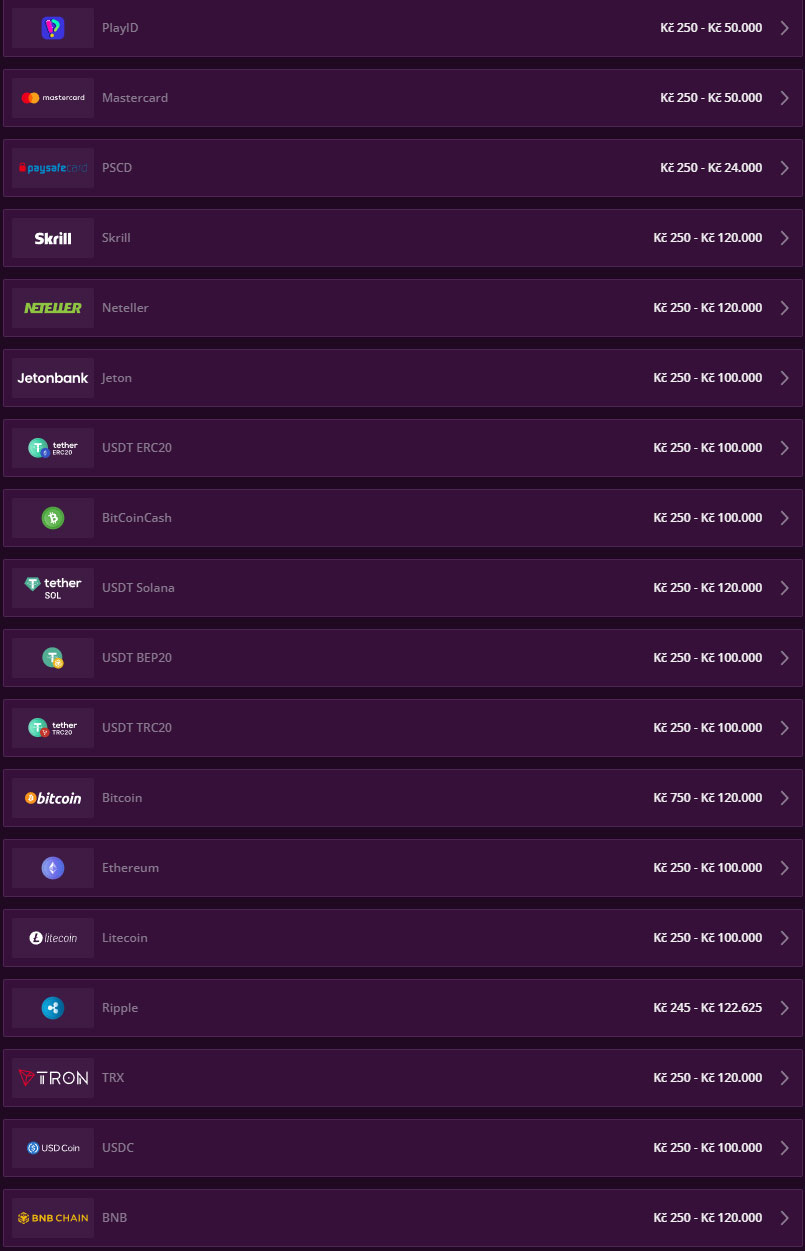Click the BitCoinCash coin icon
Image resolution: width=805 pixels, height=1251 pixels.
tap(52, 517)
